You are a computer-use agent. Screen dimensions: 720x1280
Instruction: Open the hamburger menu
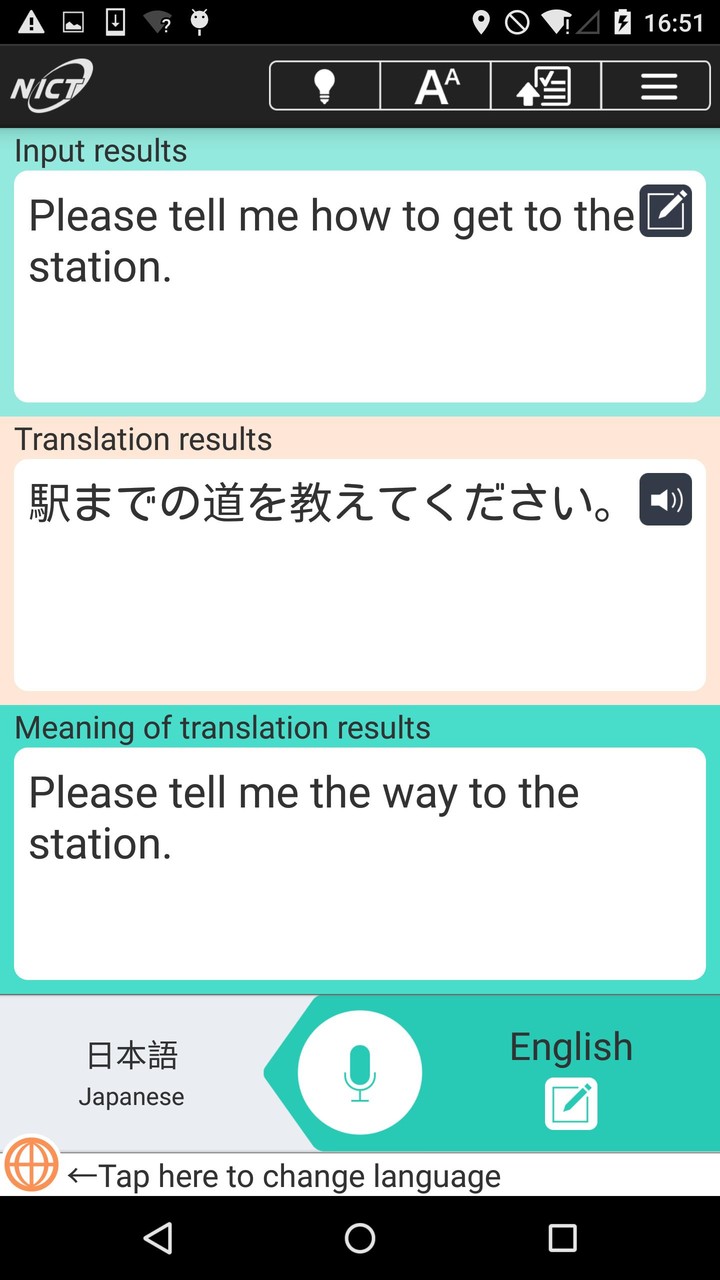click(x=657, y=86)
